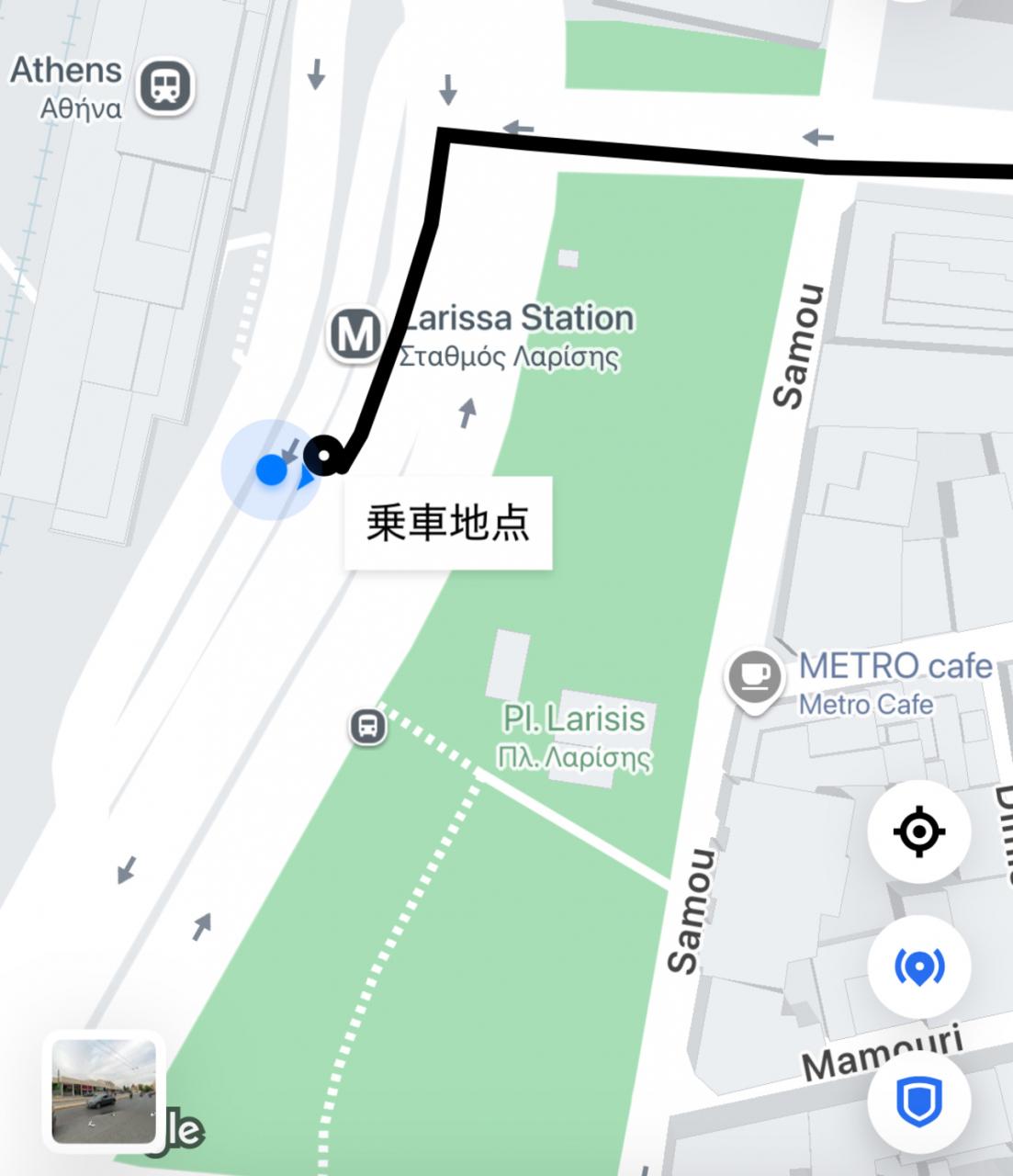Recenter map on current location

pyautogui.click(x=918, y=832)
